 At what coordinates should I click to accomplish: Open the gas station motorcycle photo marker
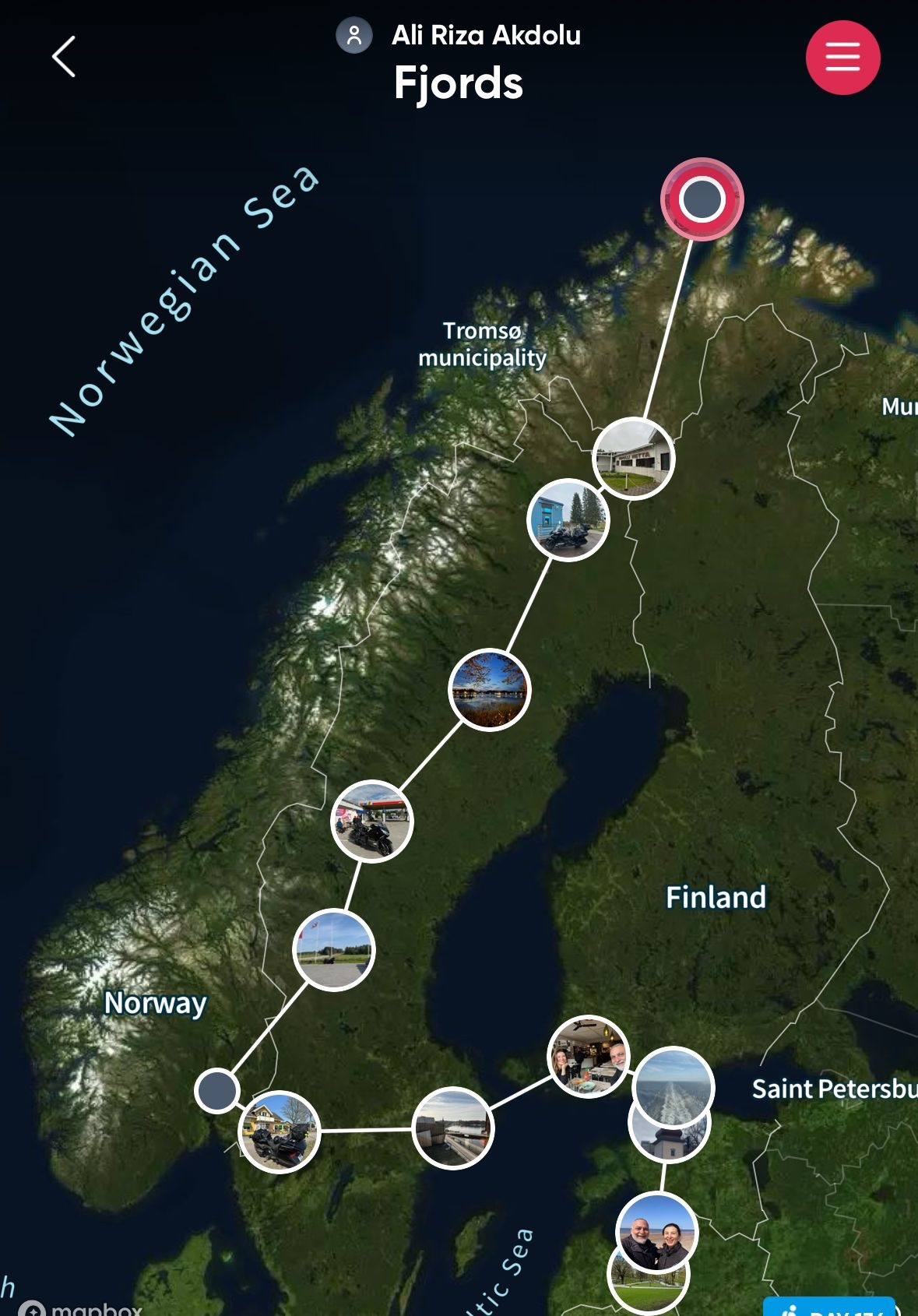pyautogui.click(x=372, y=821)
